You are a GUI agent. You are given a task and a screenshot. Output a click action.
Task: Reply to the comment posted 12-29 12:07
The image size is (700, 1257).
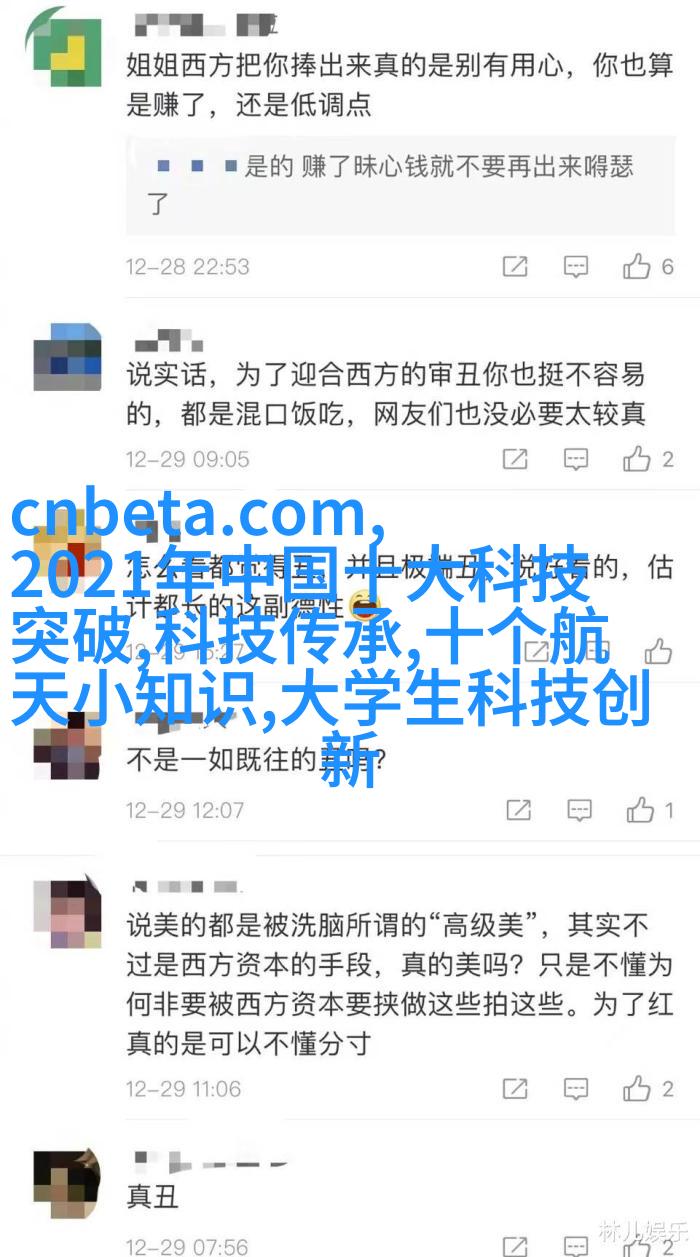579,810
